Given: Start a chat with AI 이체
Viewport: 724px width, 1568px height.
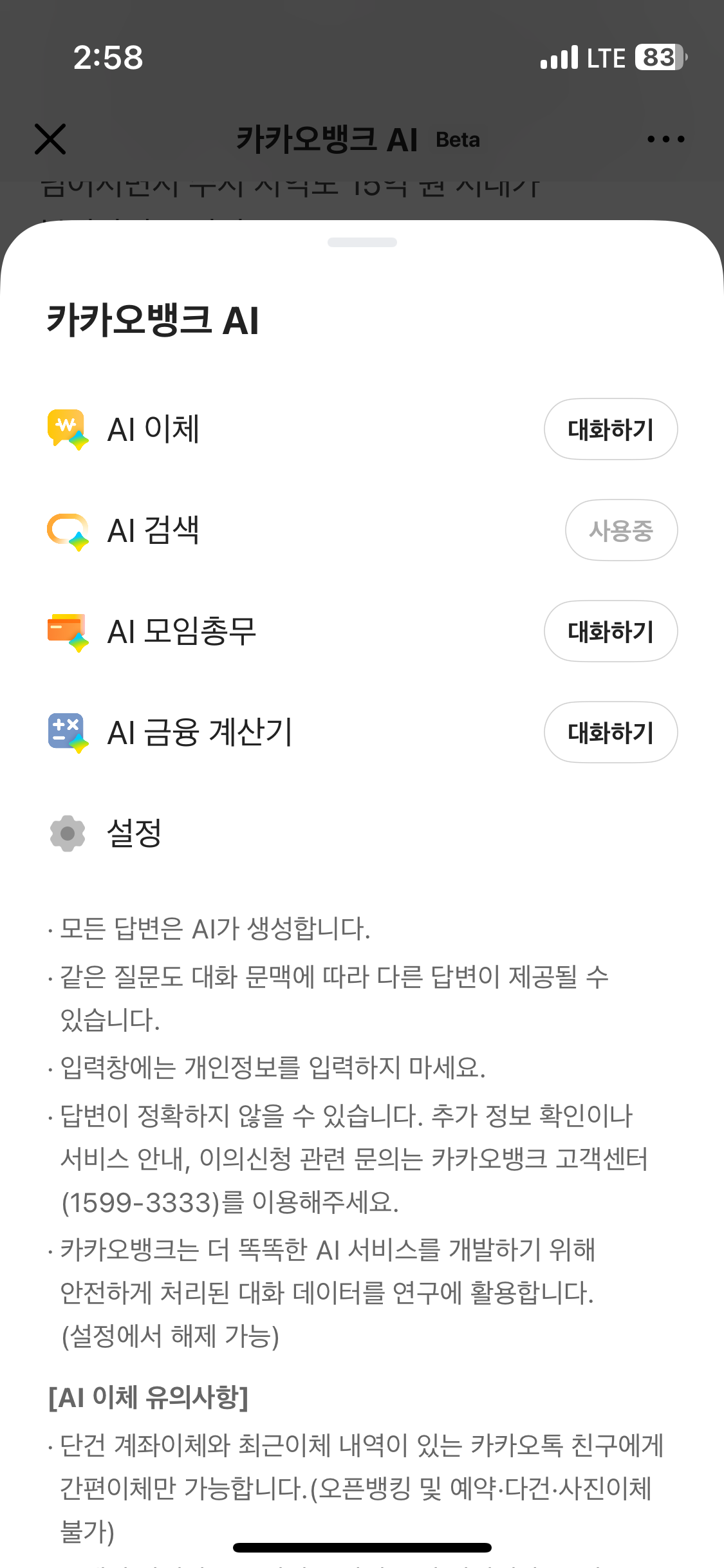Looking at the screenshot, I should pyautogui.click(x=610, y=428).
